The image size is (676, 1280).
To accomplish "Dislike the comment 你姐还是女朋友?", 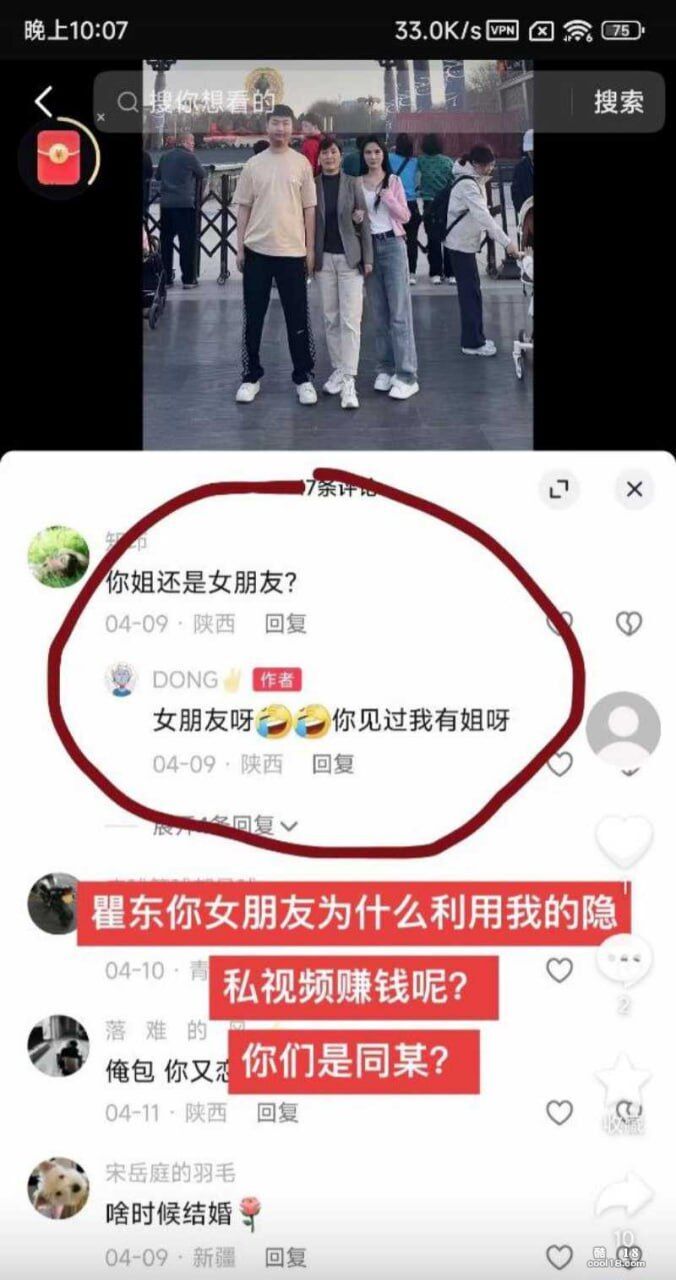I will (x=628, y=623).
